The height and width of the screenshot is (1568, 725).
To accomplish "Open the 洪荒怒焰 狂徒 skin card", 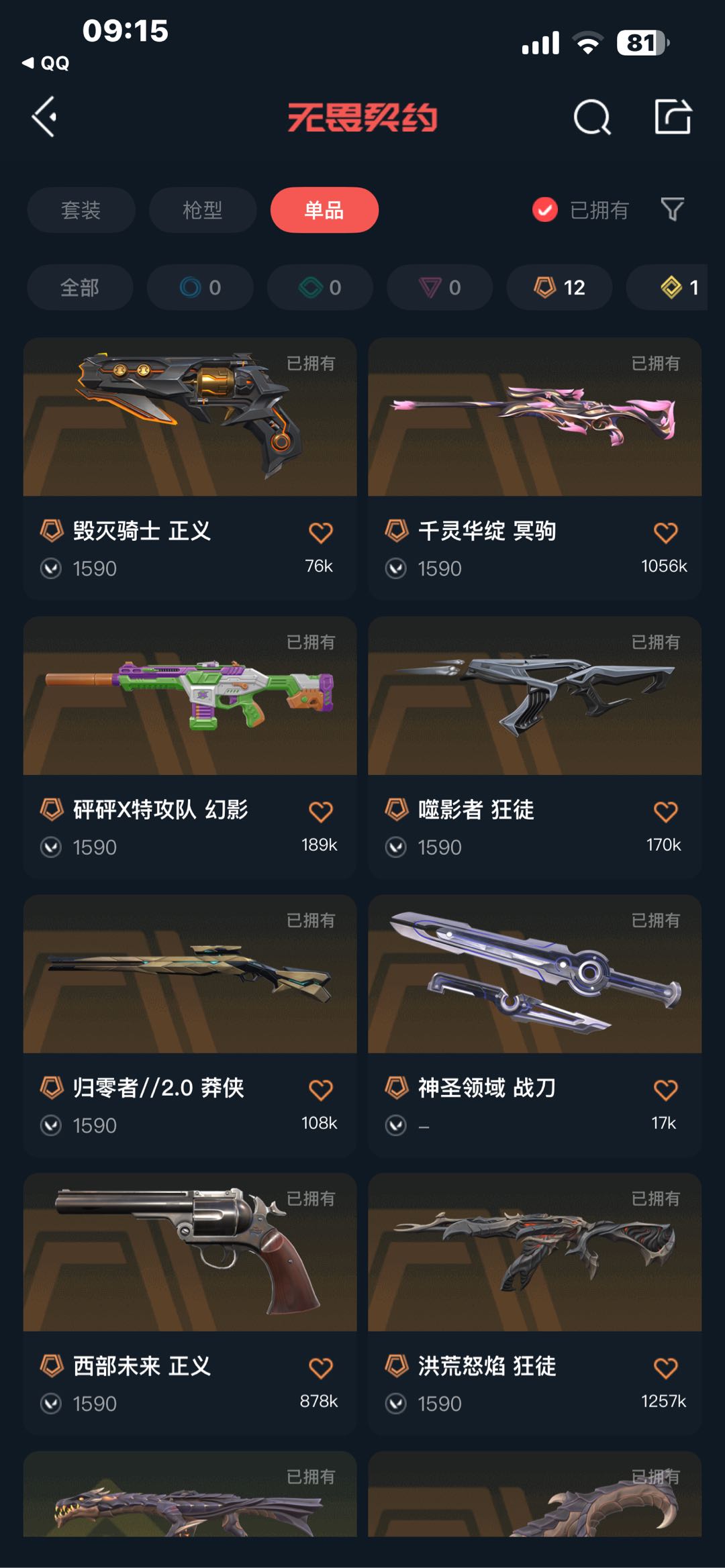I will click(534, 1303).
